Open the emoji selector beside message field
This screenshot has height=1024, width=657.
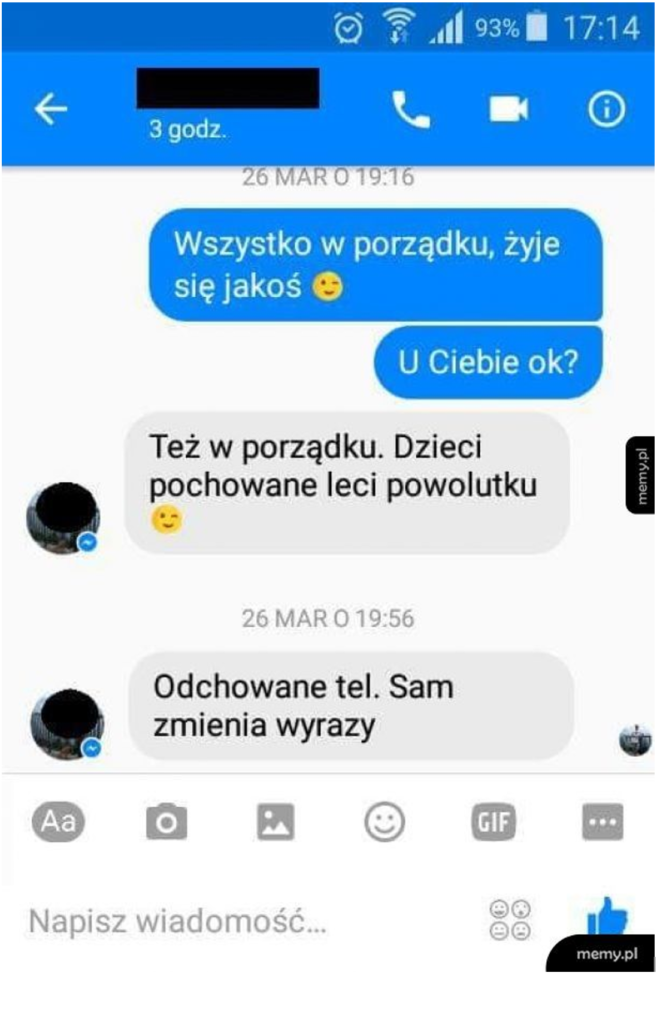509,920
